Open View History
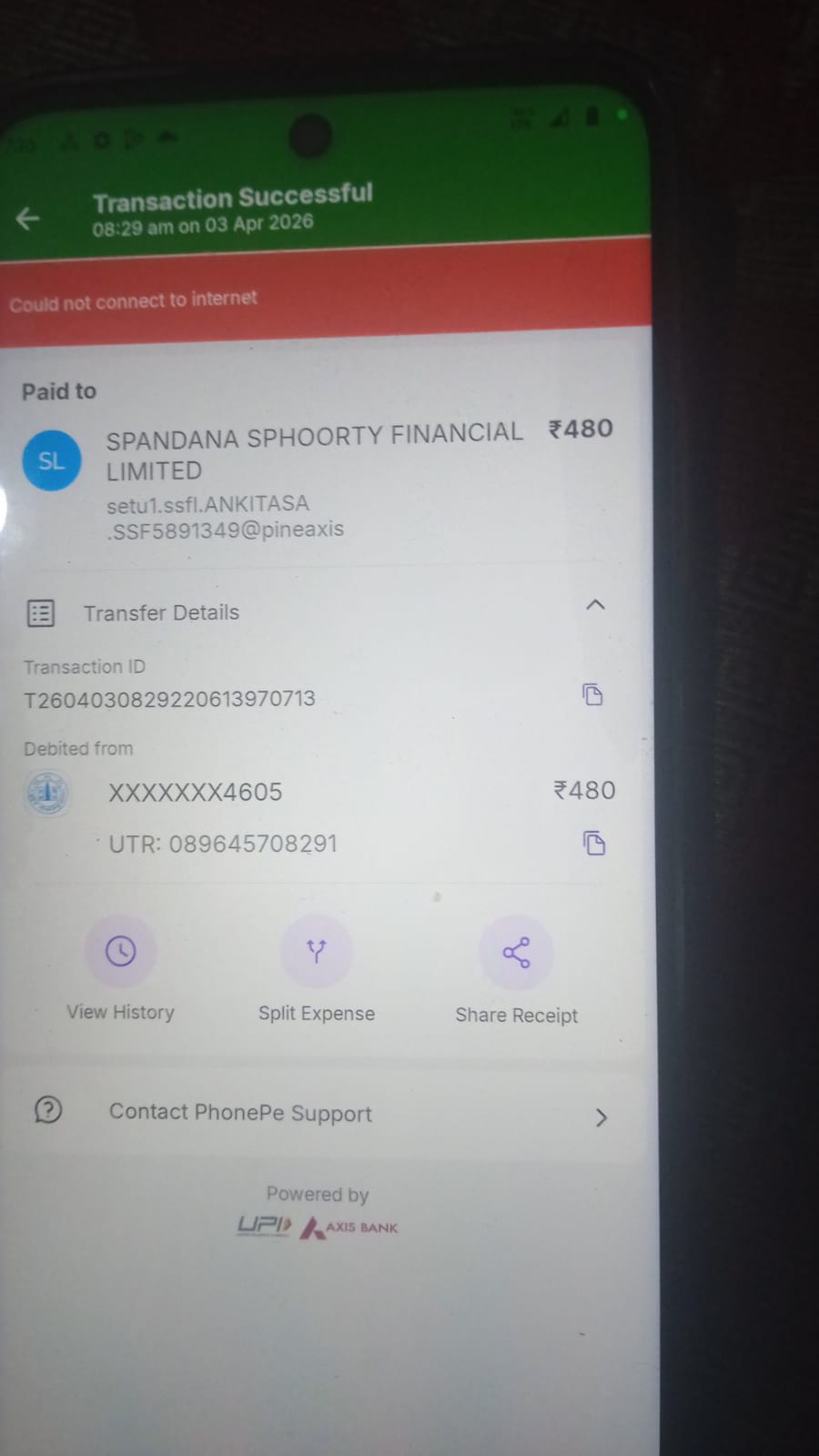This screenshot has width=819, height=1456. [120, 952]
